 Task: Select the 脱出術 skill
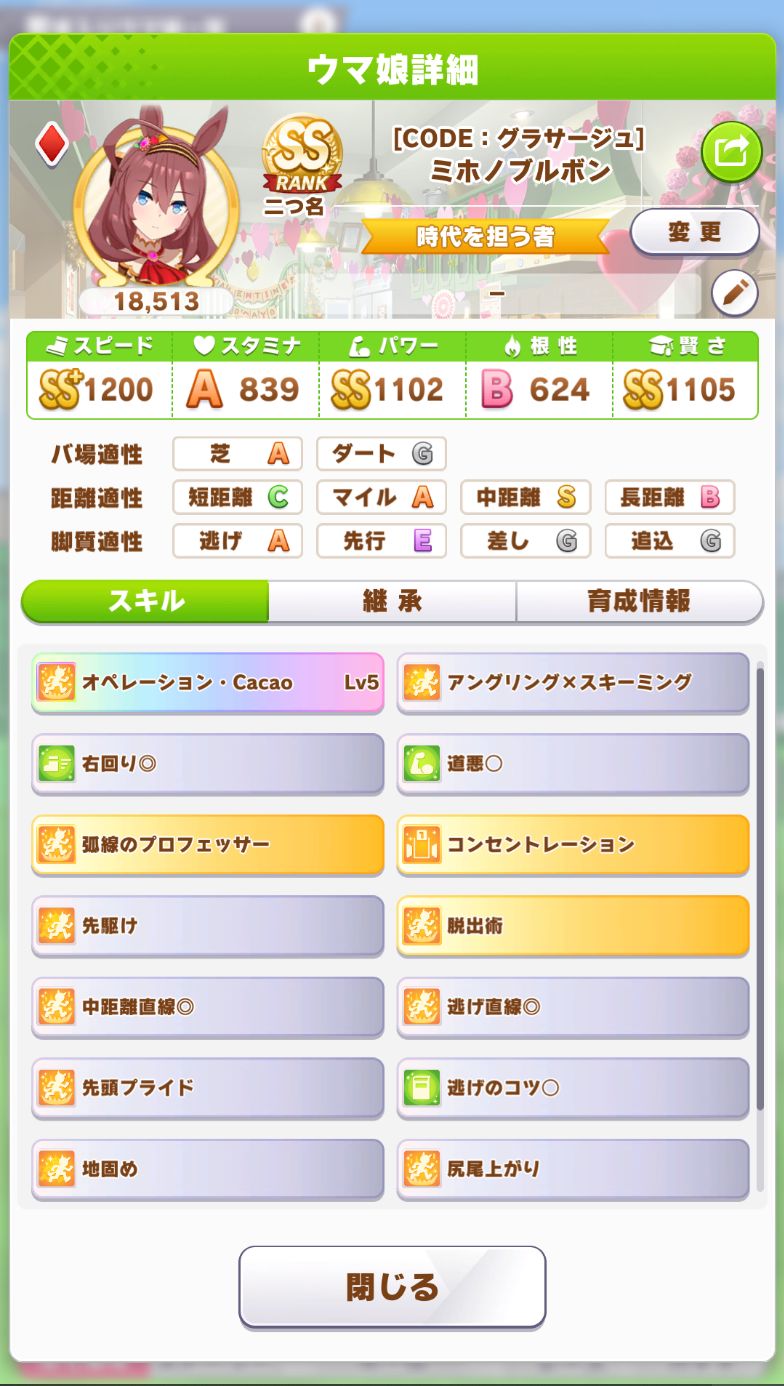click(573, 926)
